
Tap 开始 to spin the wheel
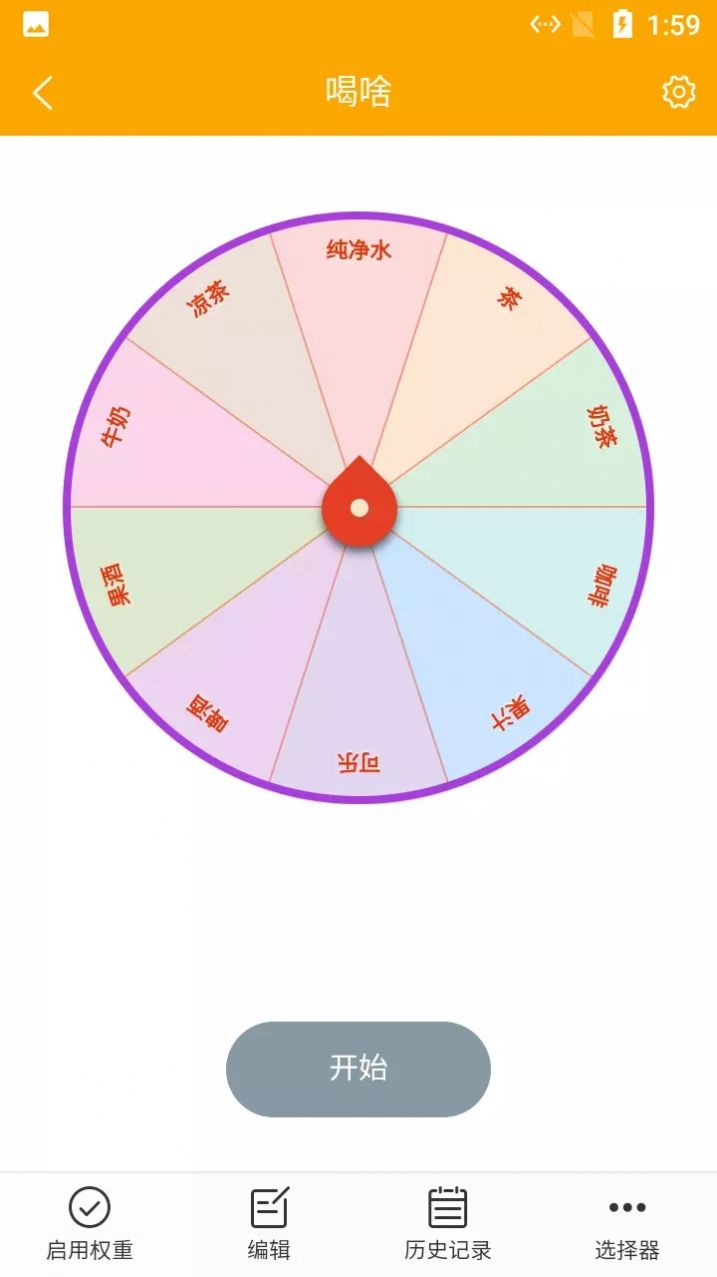tap(358, 1068)
